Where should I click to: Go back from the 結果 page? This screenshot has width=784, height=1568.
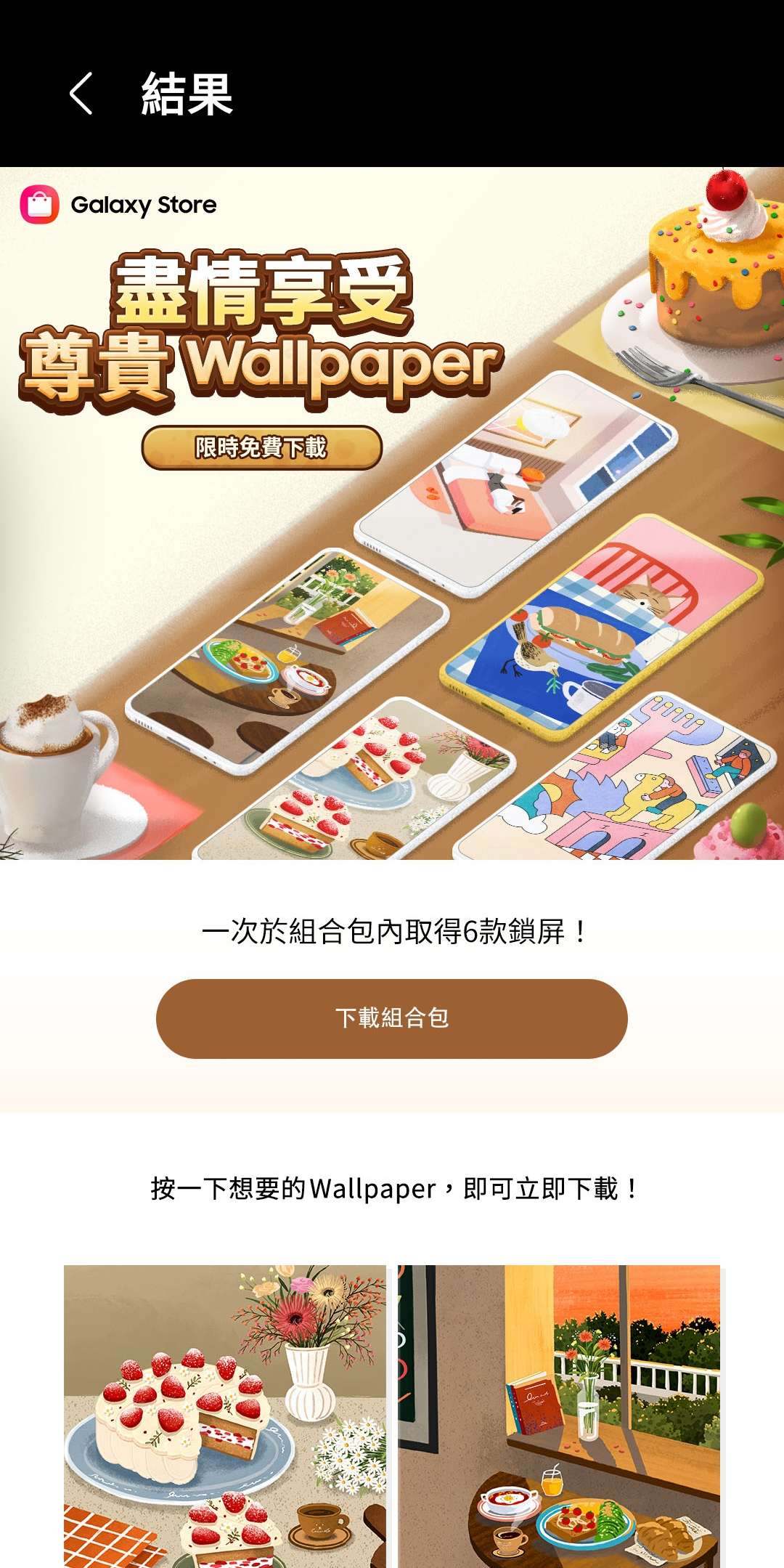81,94
